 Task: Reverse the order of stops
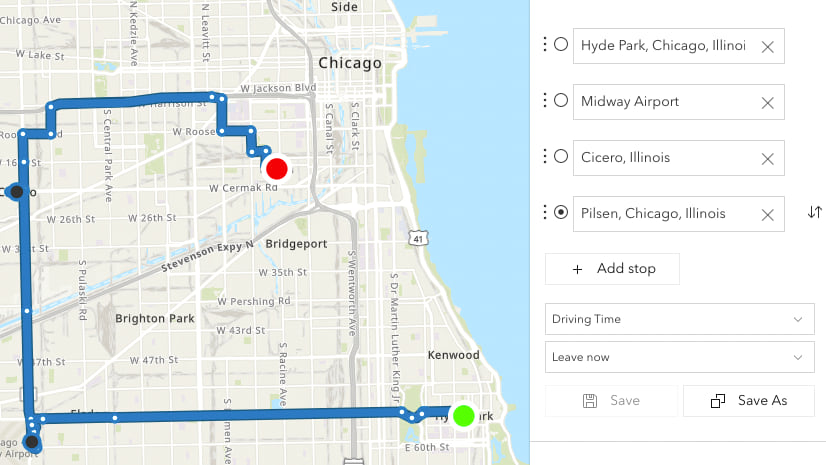814,213
